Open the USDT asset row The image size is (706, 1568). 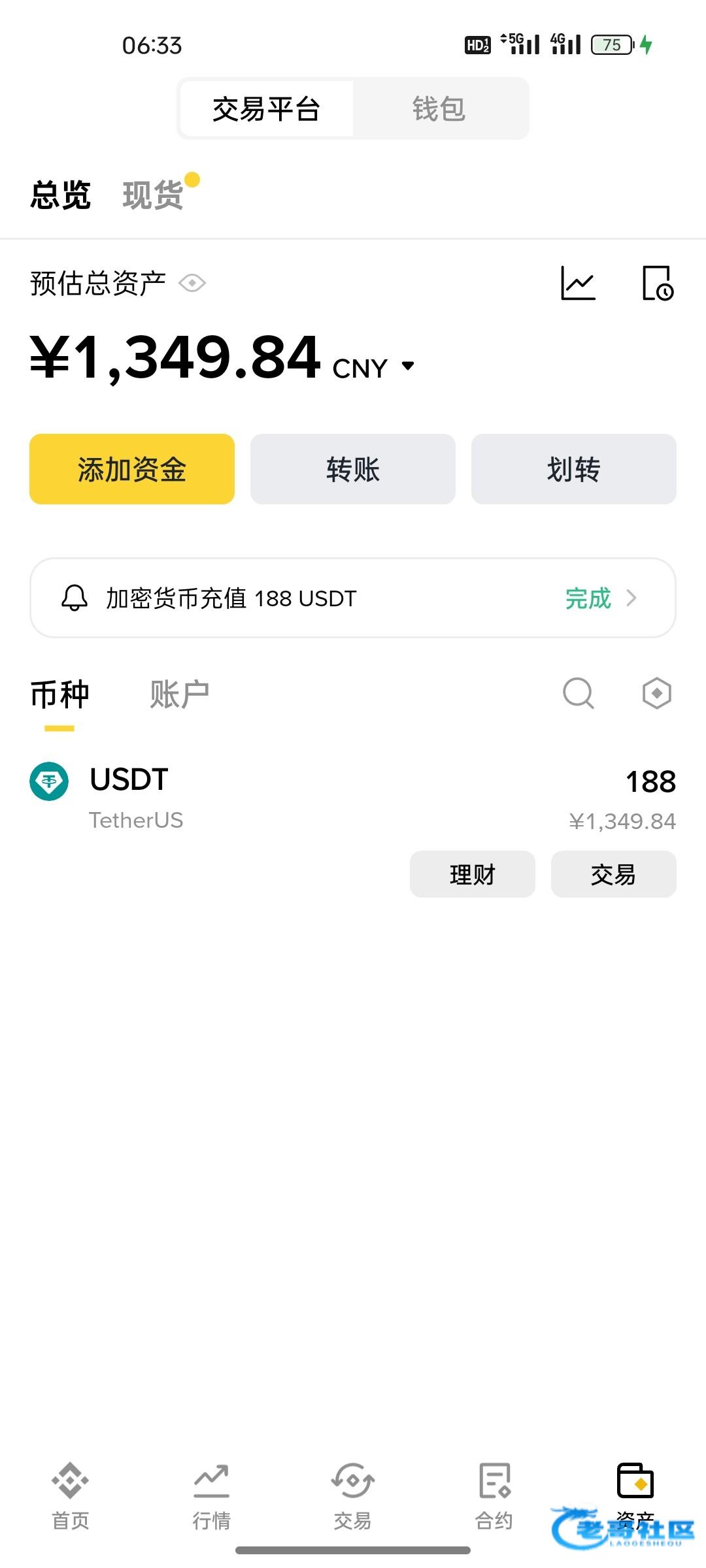[353, 798]
